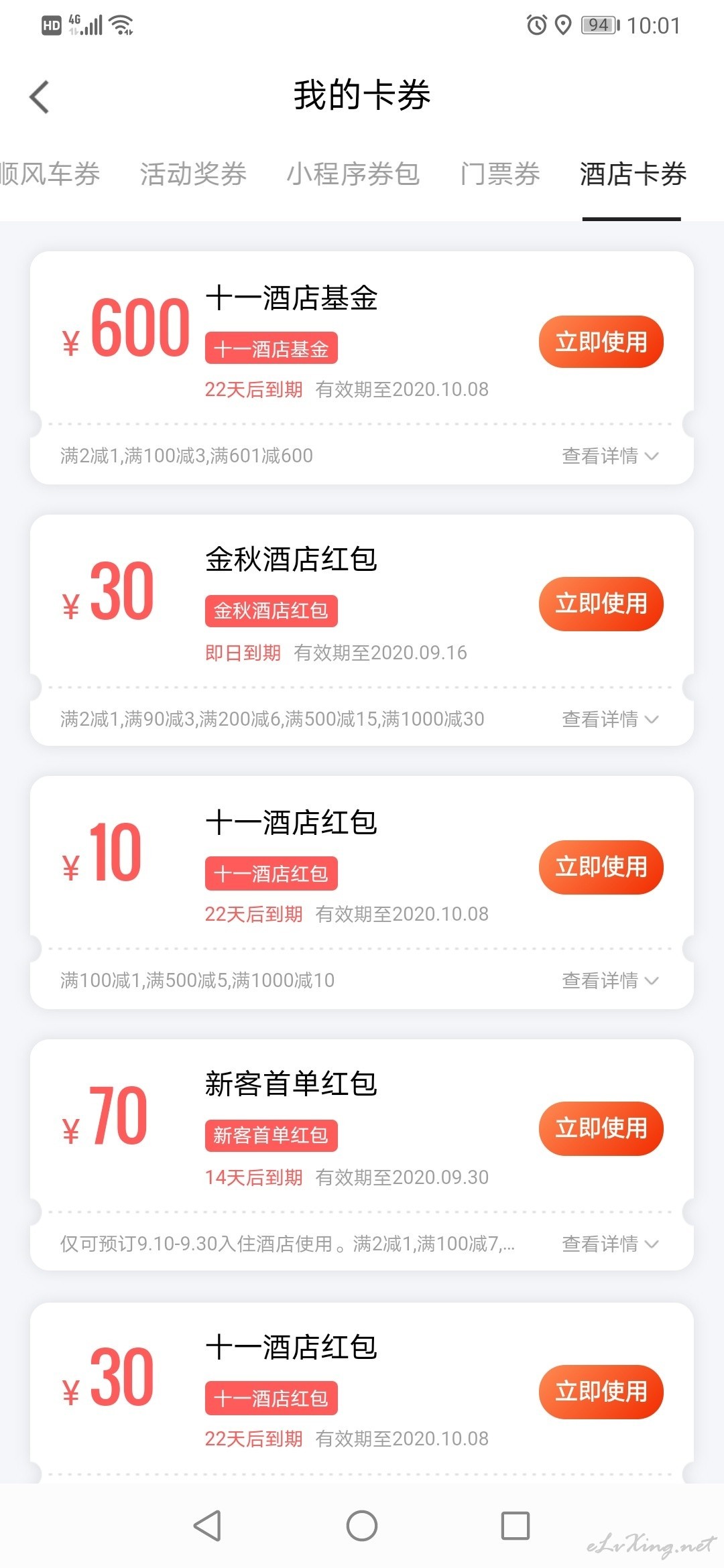Expand 查看详情 under 金秋酒店红包

click(x=611, y=719)
